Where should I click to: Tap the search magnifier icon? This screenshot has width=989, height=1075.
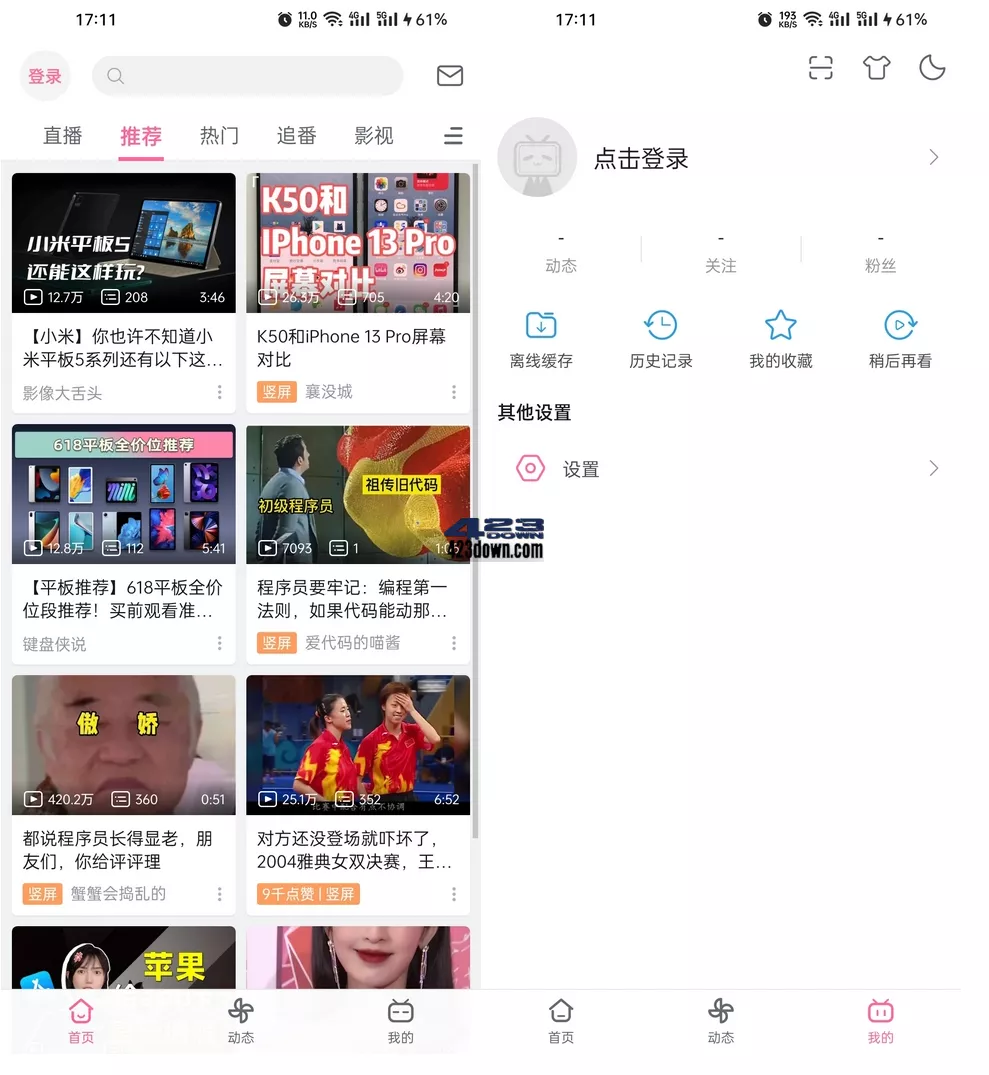pos(114,75)
